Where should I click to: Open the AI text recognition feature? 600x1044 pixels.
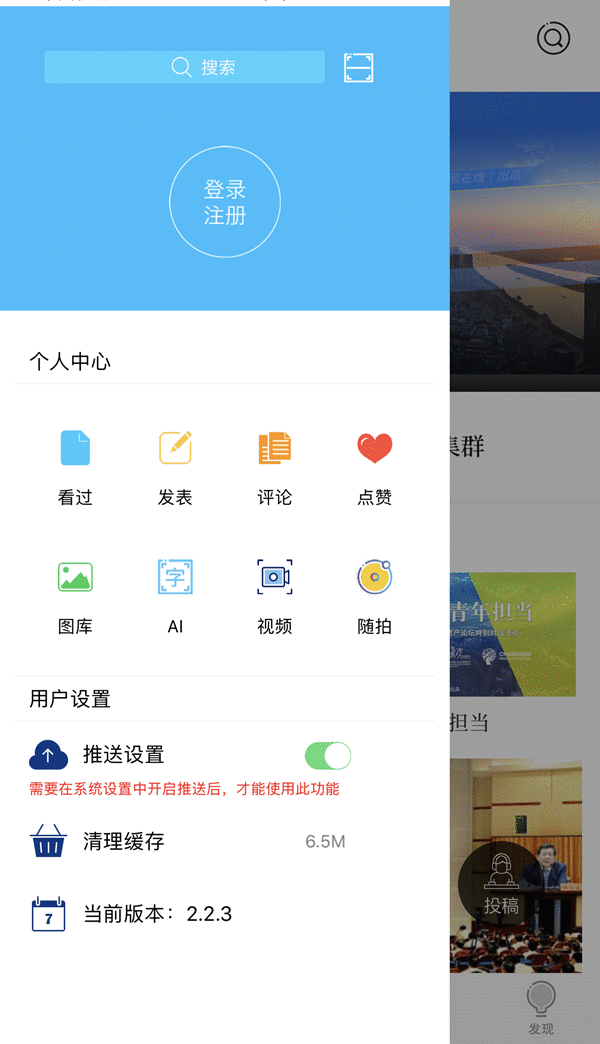pyautogui.click(x=175, y=596)
